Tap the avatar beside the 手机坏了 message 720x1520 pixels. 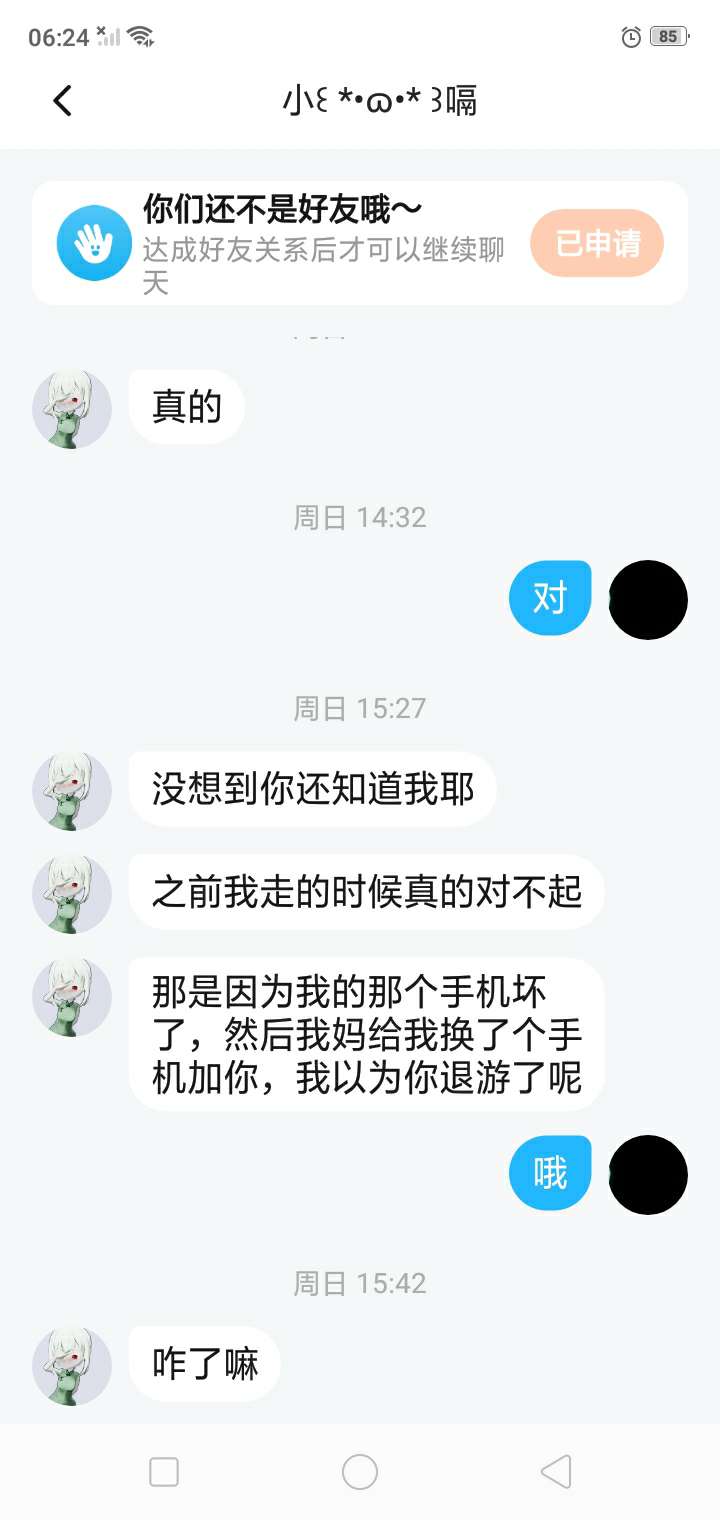pos(72,997)
